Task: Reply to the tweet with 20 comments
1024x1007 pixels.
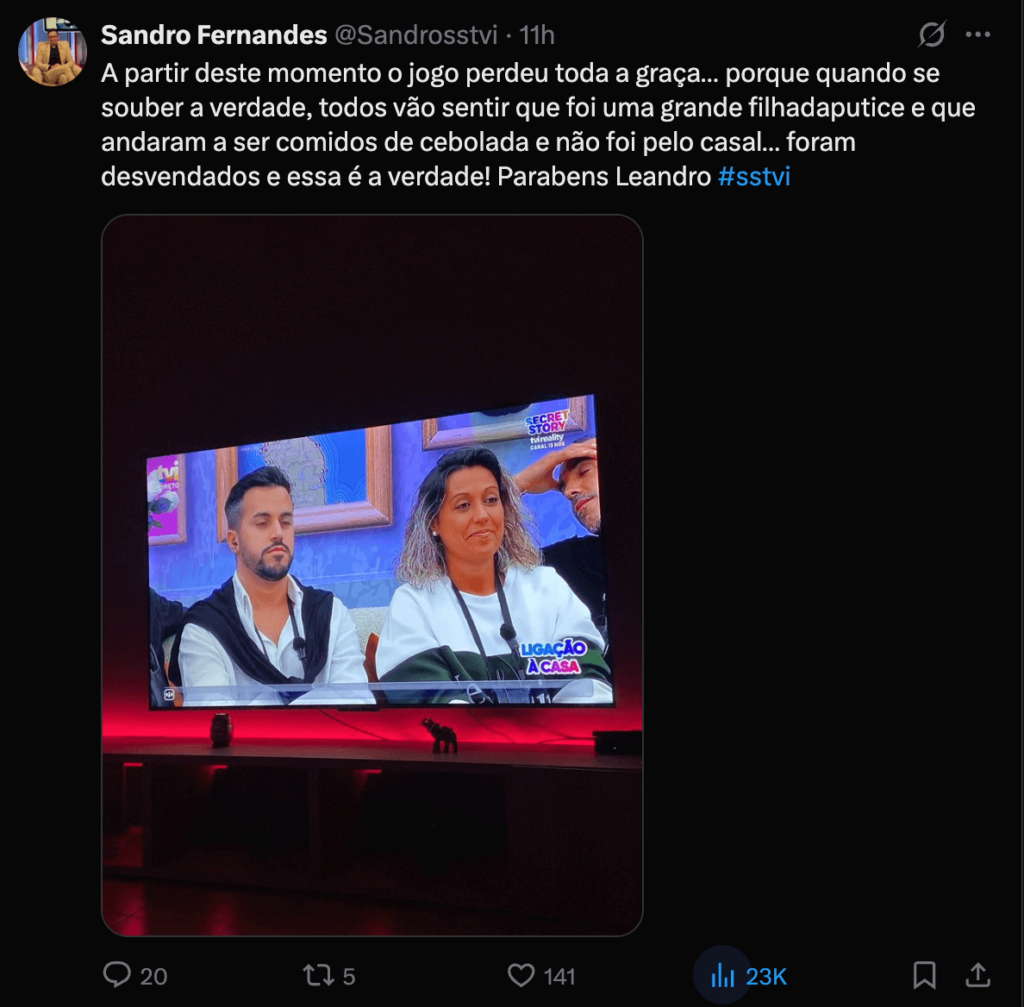Action: pyautogui.click(x=118, y=975)
